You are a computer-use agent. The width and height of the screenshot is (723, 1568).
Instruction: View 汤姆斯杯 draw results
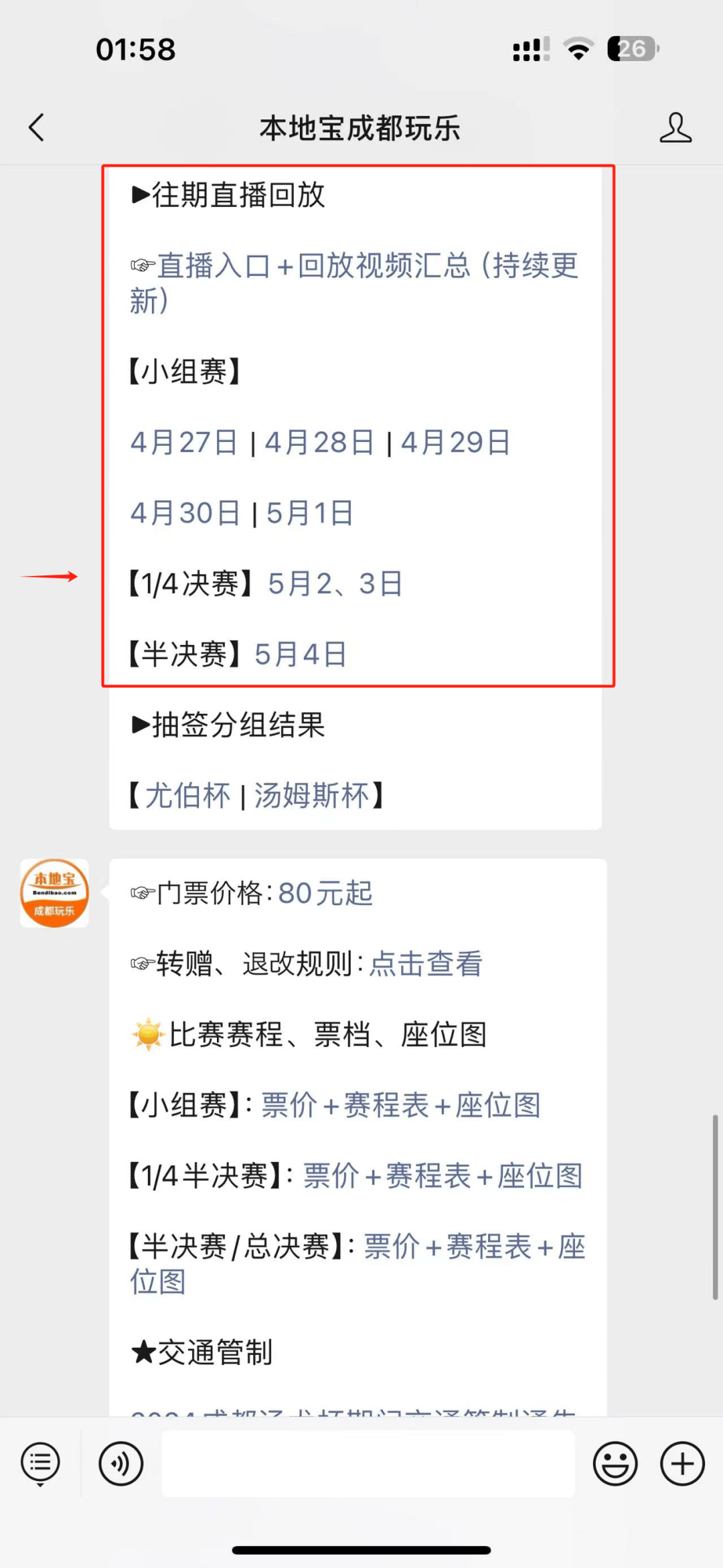click(x=311, y=796)
